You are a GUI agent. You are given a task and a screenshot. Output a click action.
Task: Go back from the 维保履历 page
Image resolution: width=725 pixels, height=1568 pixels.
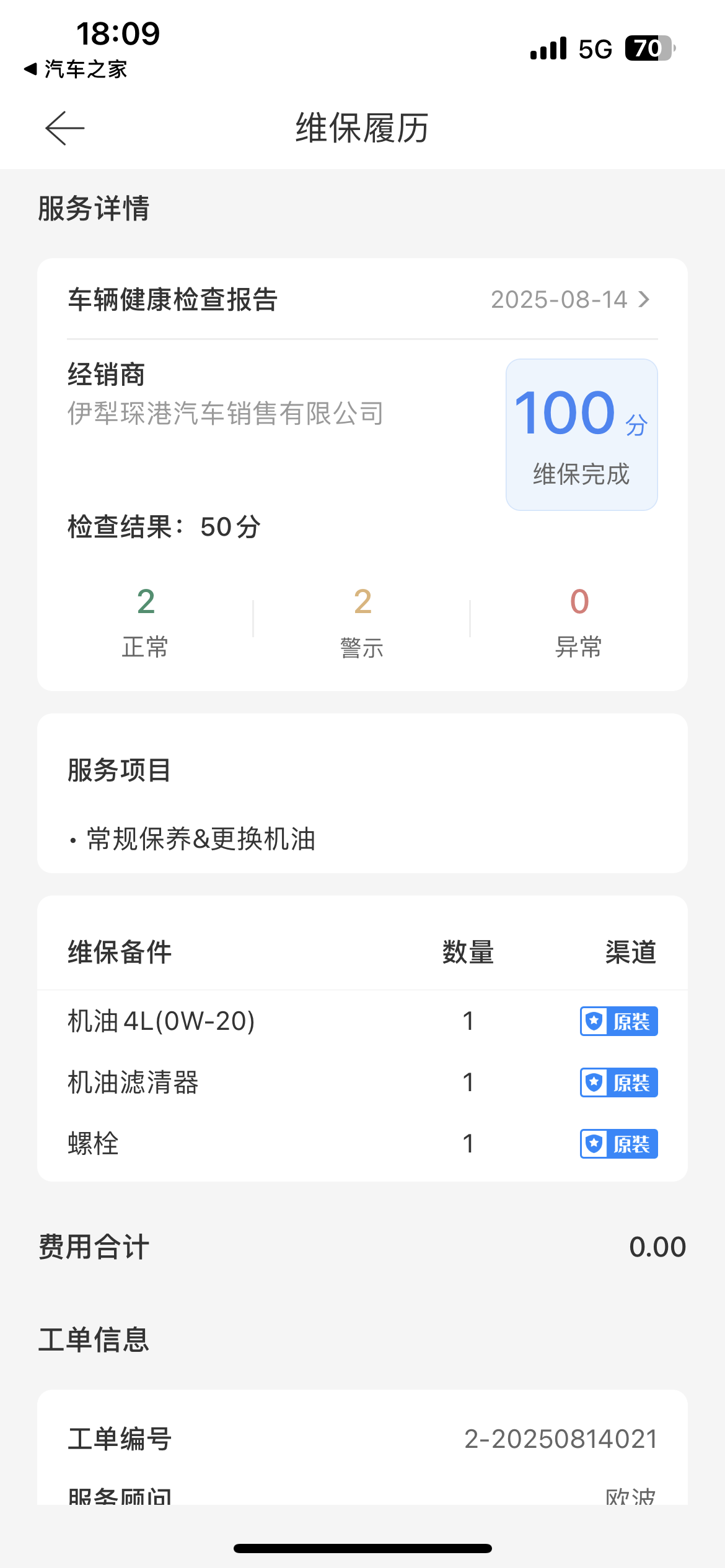[64, 128]
